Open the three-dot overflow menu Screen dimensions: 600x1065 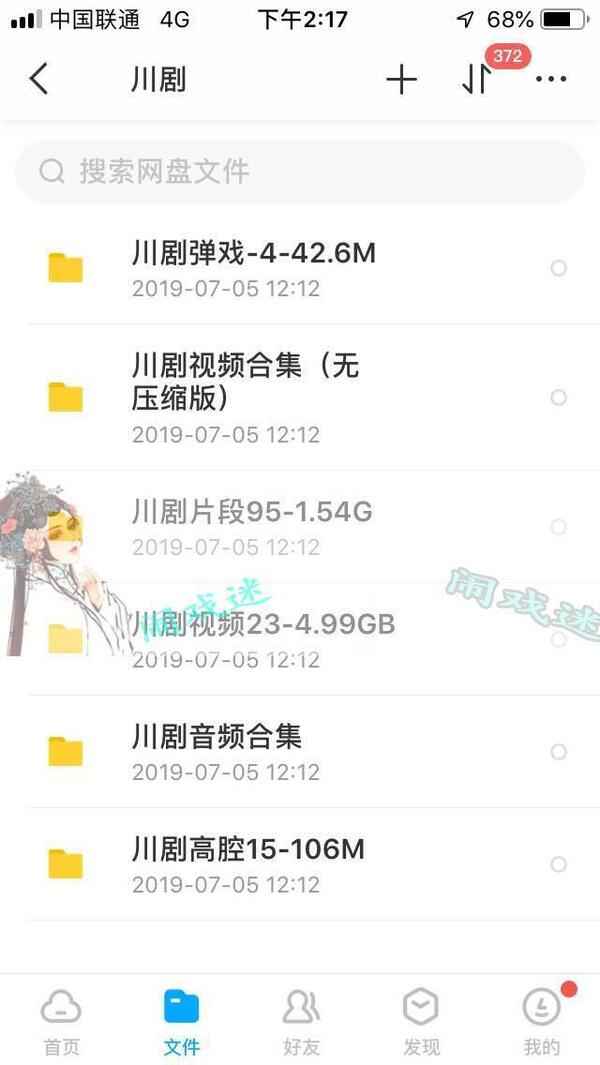[x=551, y=79]
